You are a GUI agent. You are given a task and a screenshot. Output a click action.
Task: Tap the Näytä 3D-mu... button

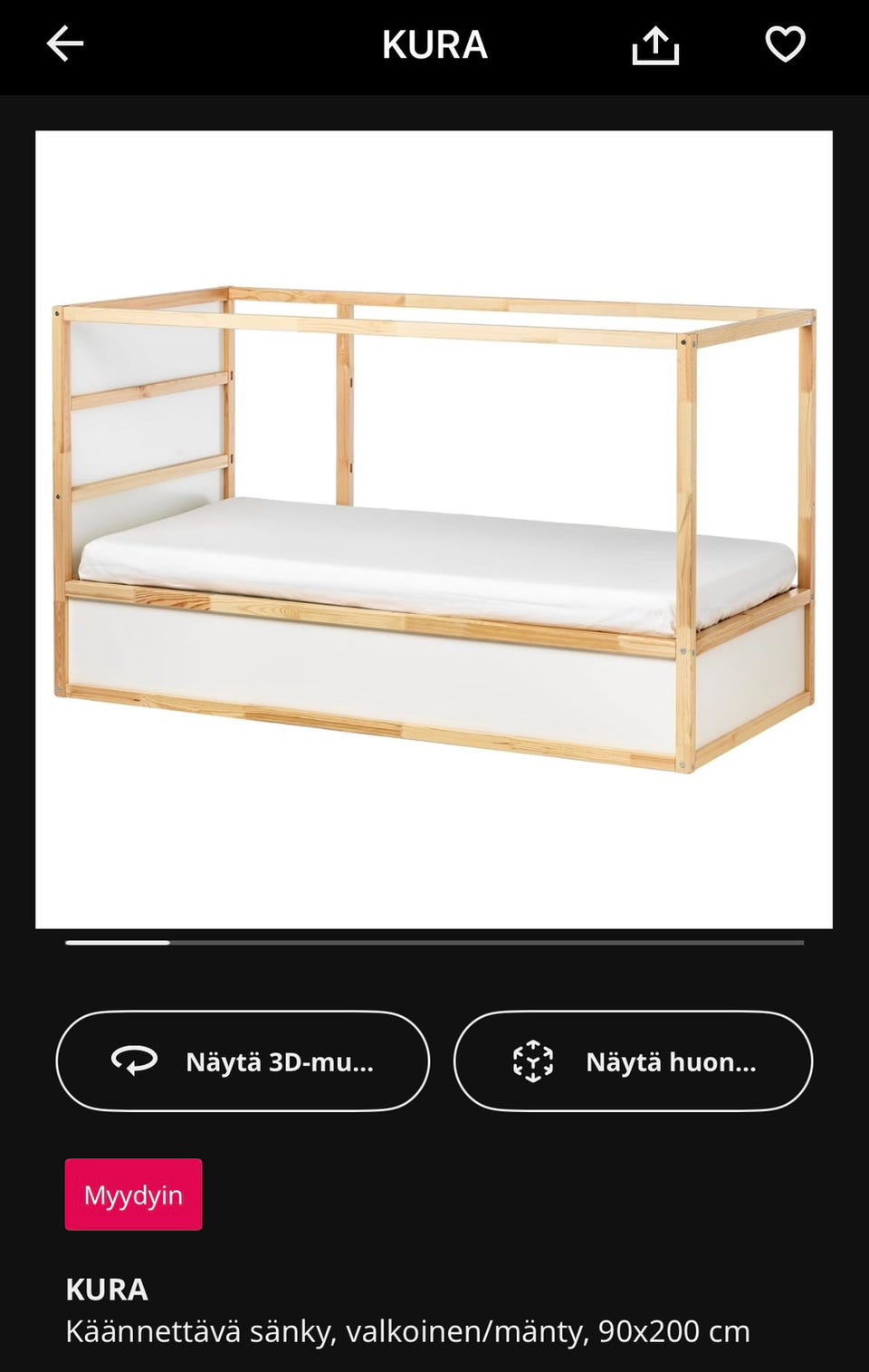point(243,1060)
